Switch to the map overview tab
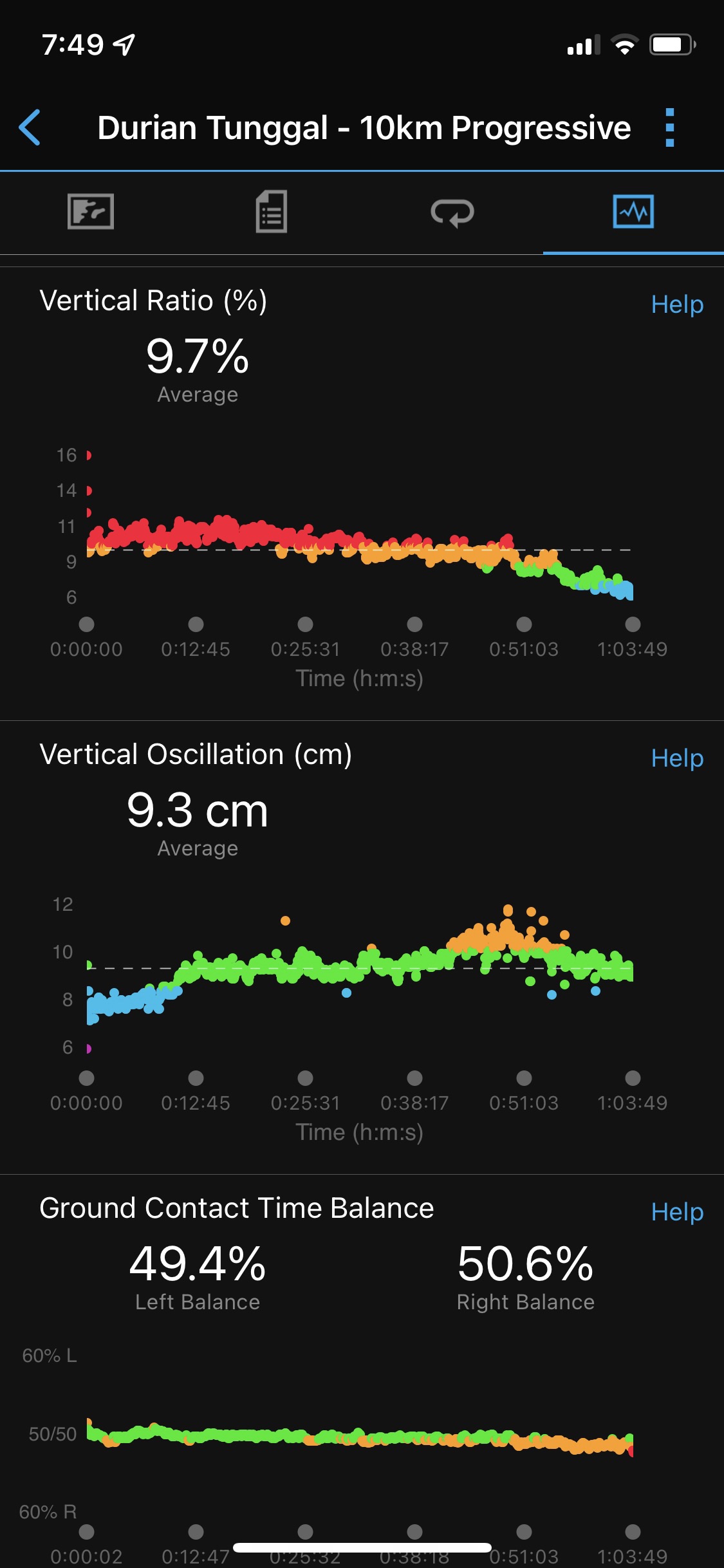 (x=91, y=212)
